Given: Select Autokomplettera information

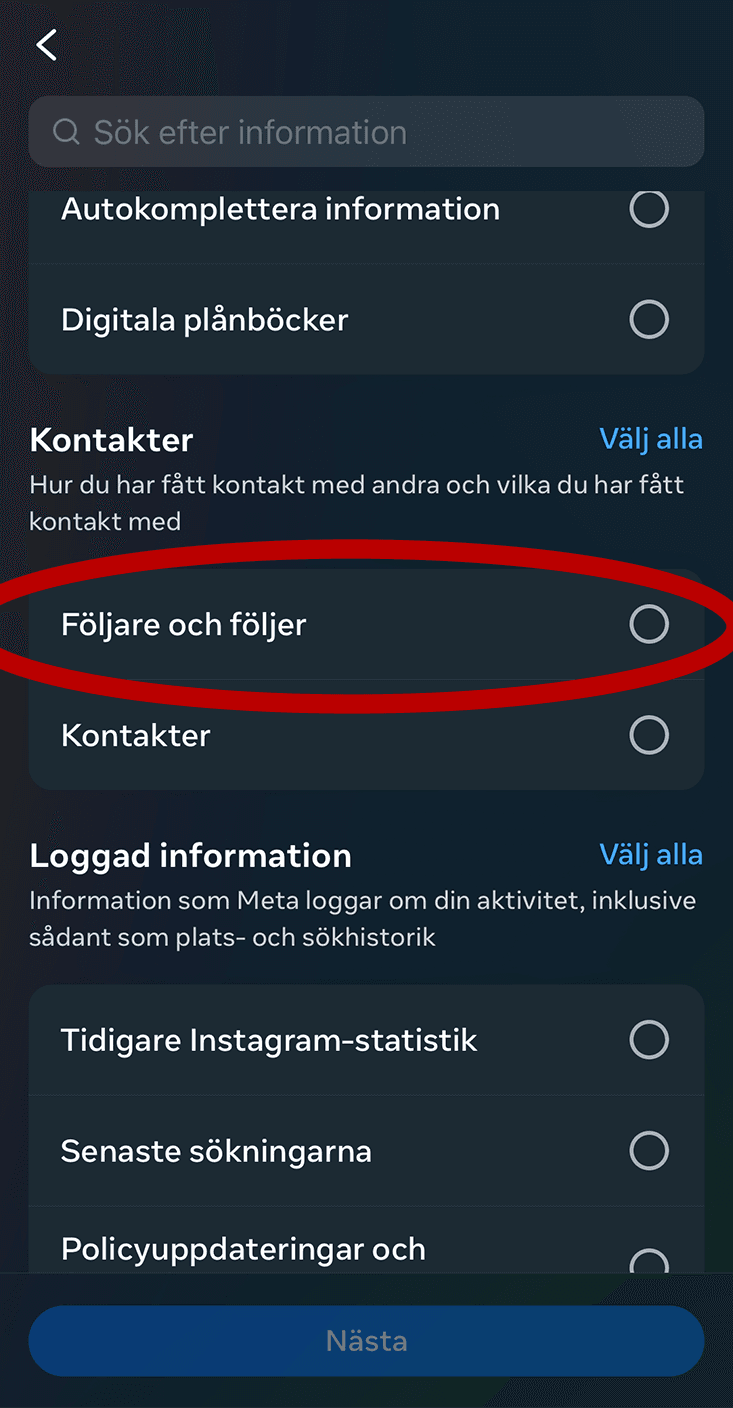Looking at the screenshot, I should [648, 209].
